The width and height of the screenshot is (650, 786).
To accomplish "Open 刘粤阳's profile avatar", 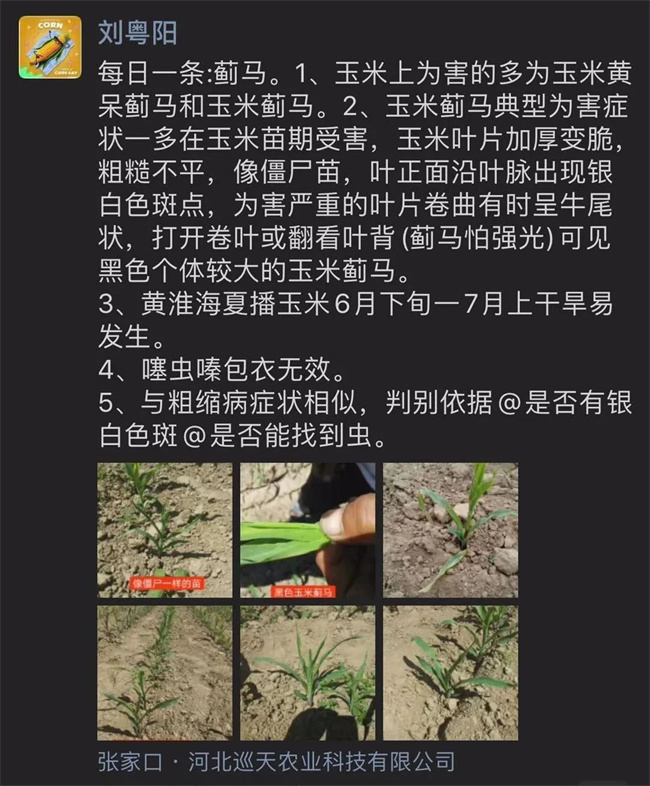I will click(50, 47).
